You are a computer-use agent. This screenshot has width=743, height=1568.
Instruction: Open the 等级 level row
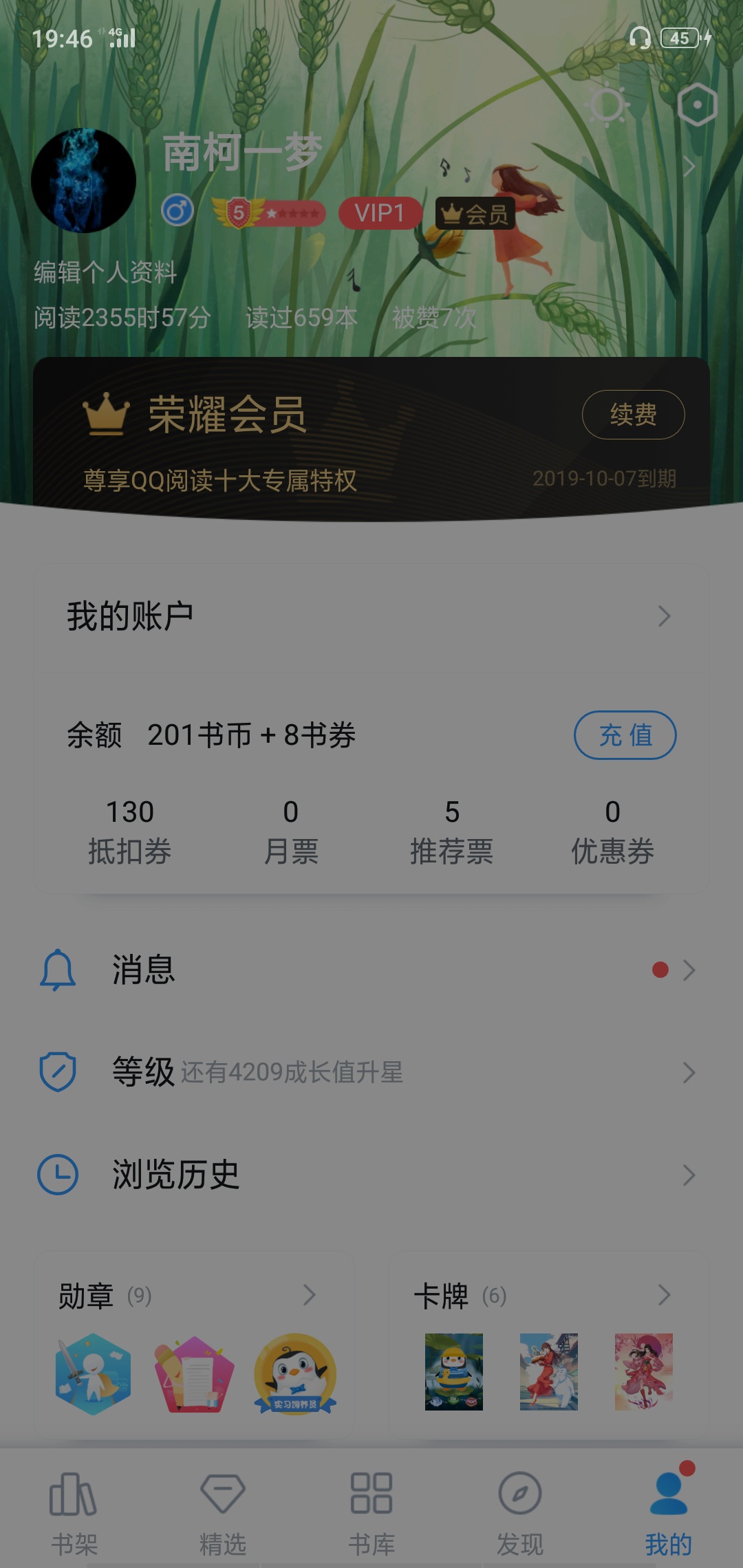coord(371,1072)
